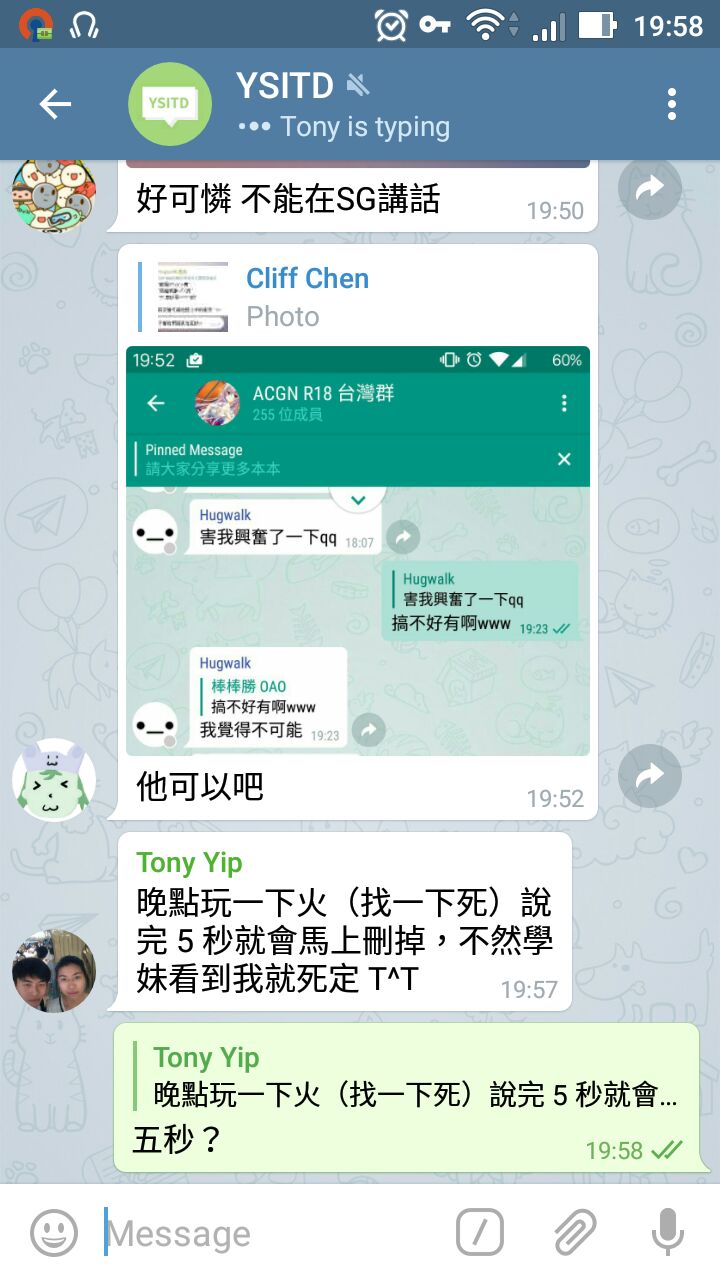
Task: Open the ACGN R18 screenshot photo
Action: 358,550
